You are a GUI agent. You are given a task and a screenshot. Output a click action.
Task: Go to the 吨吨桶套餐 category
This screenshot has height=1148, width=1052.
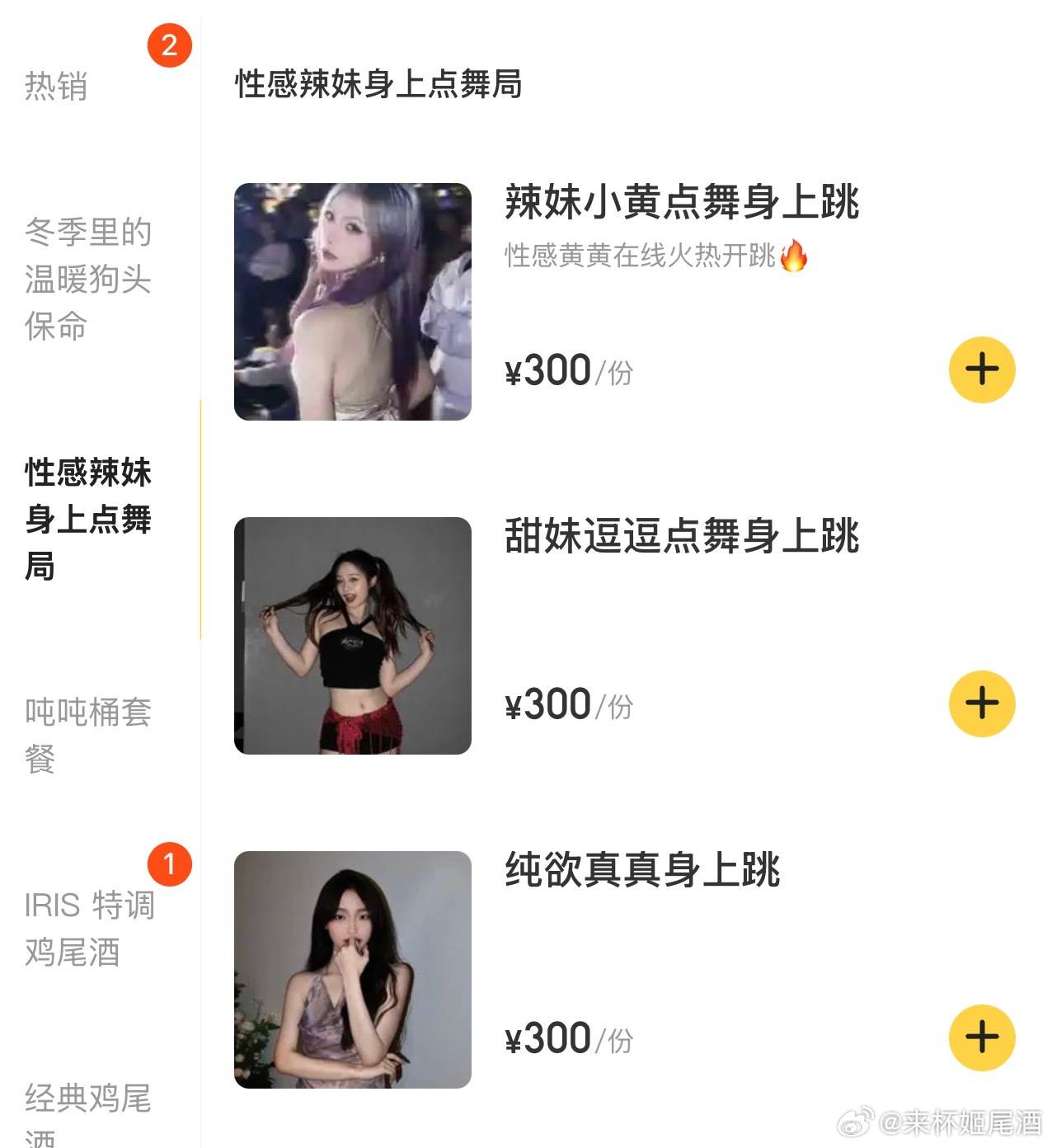point(88,735)
